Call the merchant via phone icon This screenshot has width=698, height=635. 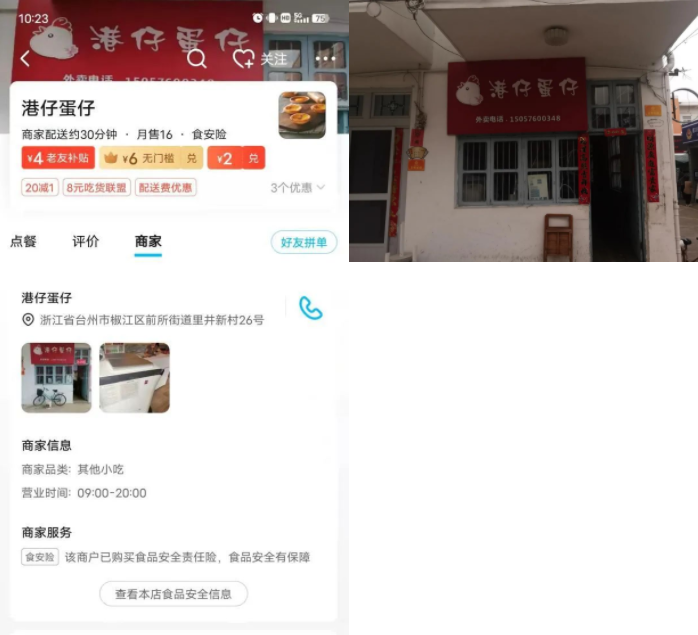coord(310,308)
